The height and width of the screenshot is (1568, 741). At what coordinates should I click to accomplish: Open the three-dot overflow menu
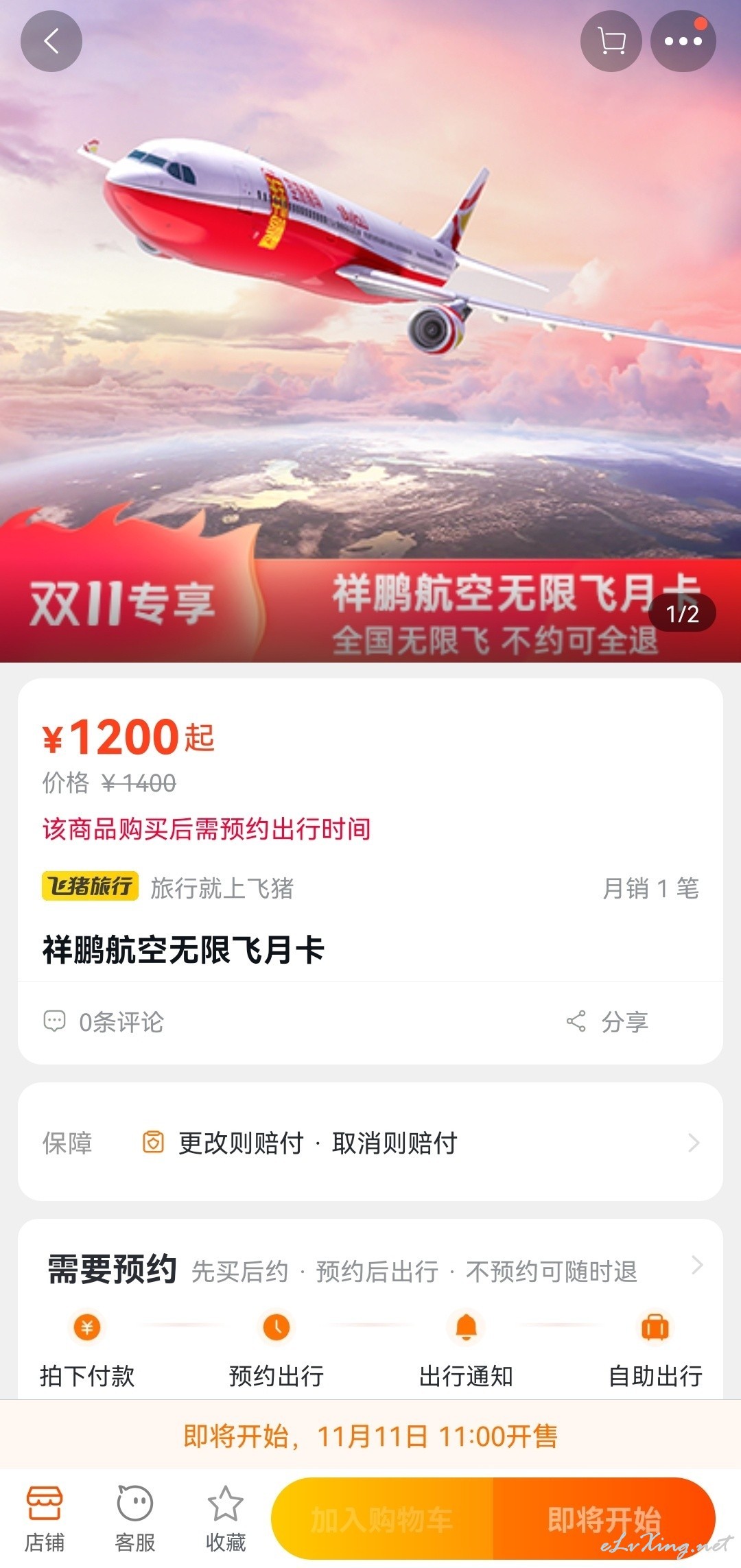(x=683, y=41)
